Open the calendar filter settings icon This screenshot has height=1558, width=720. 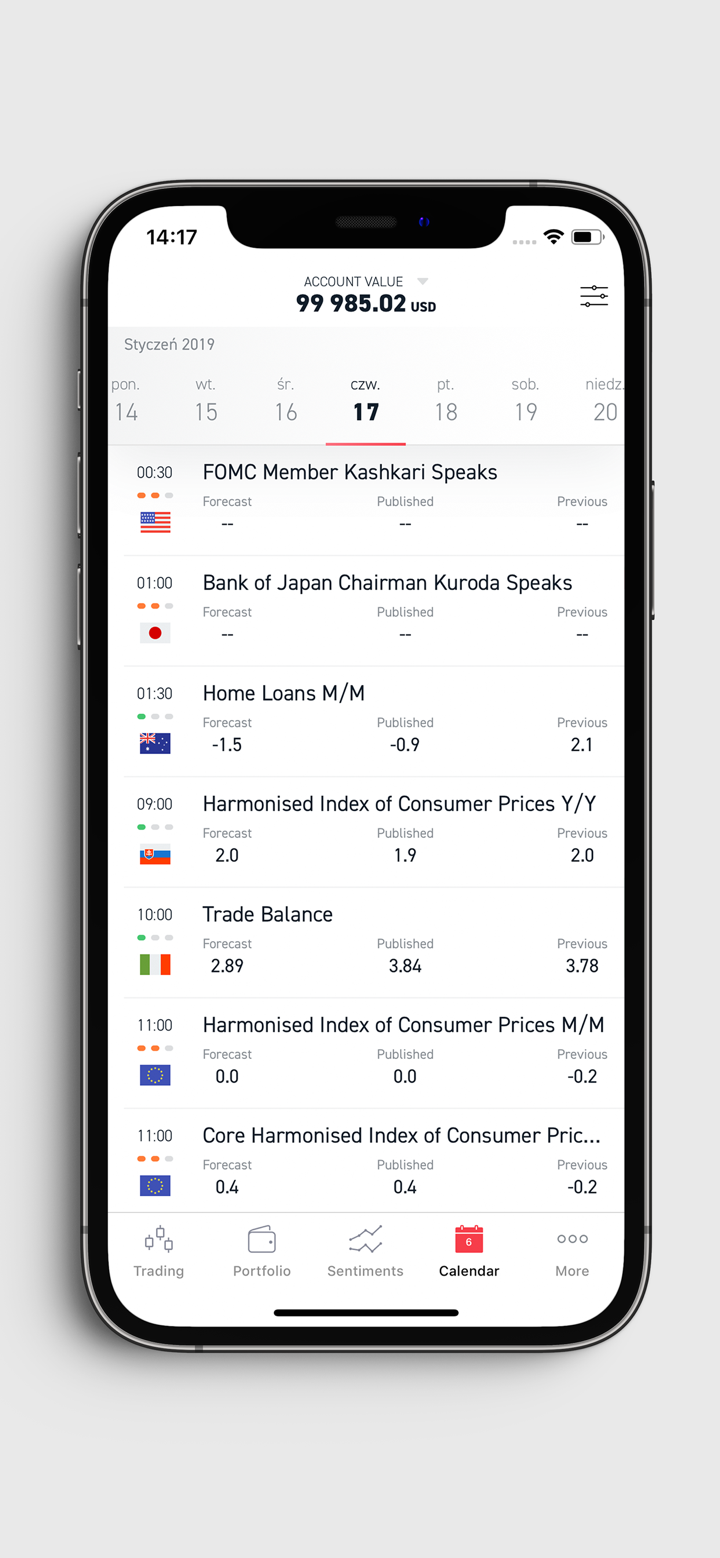pos(594,296)
